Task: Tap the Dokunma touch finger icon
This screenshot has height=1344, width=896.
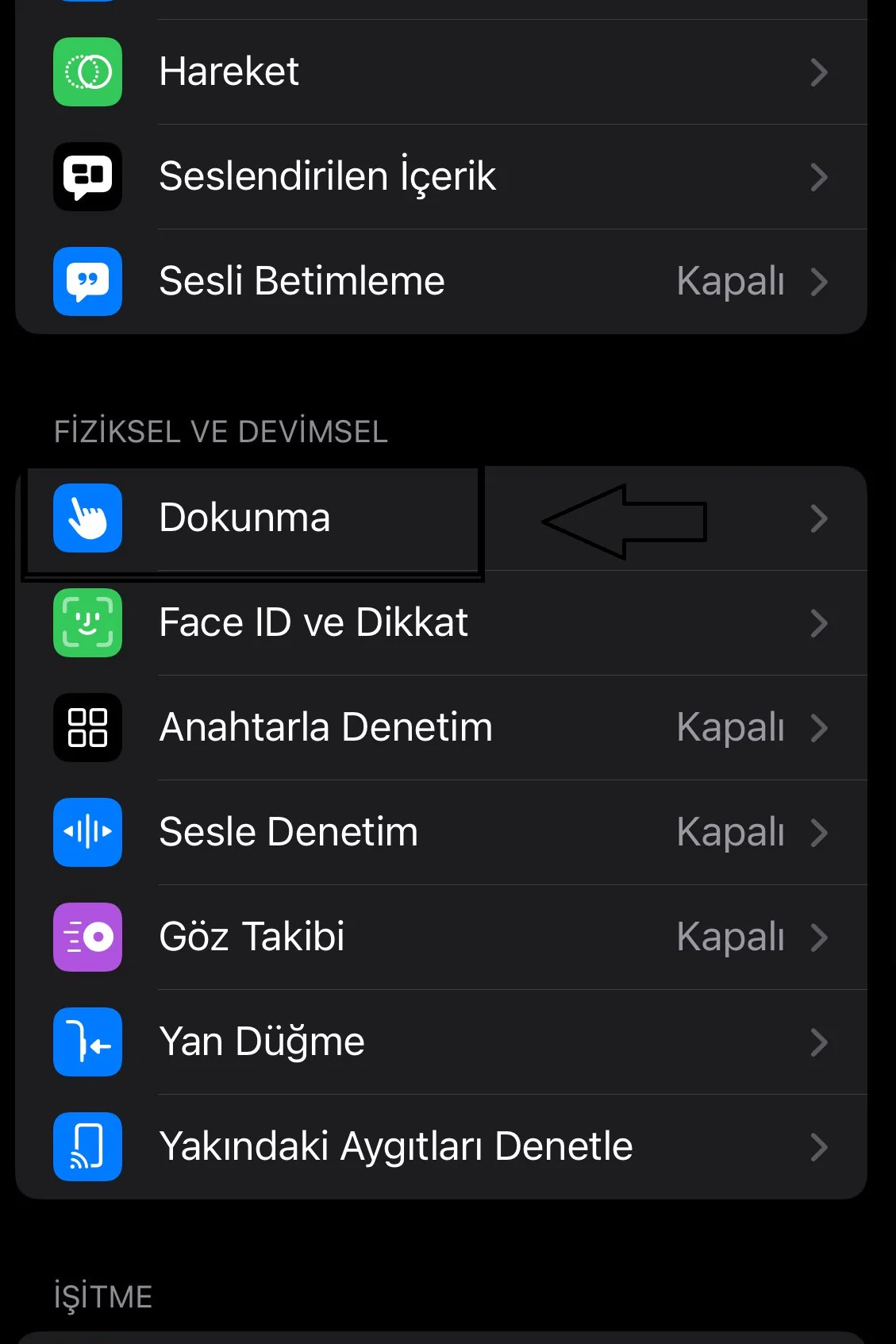Action: pos(87,518)
